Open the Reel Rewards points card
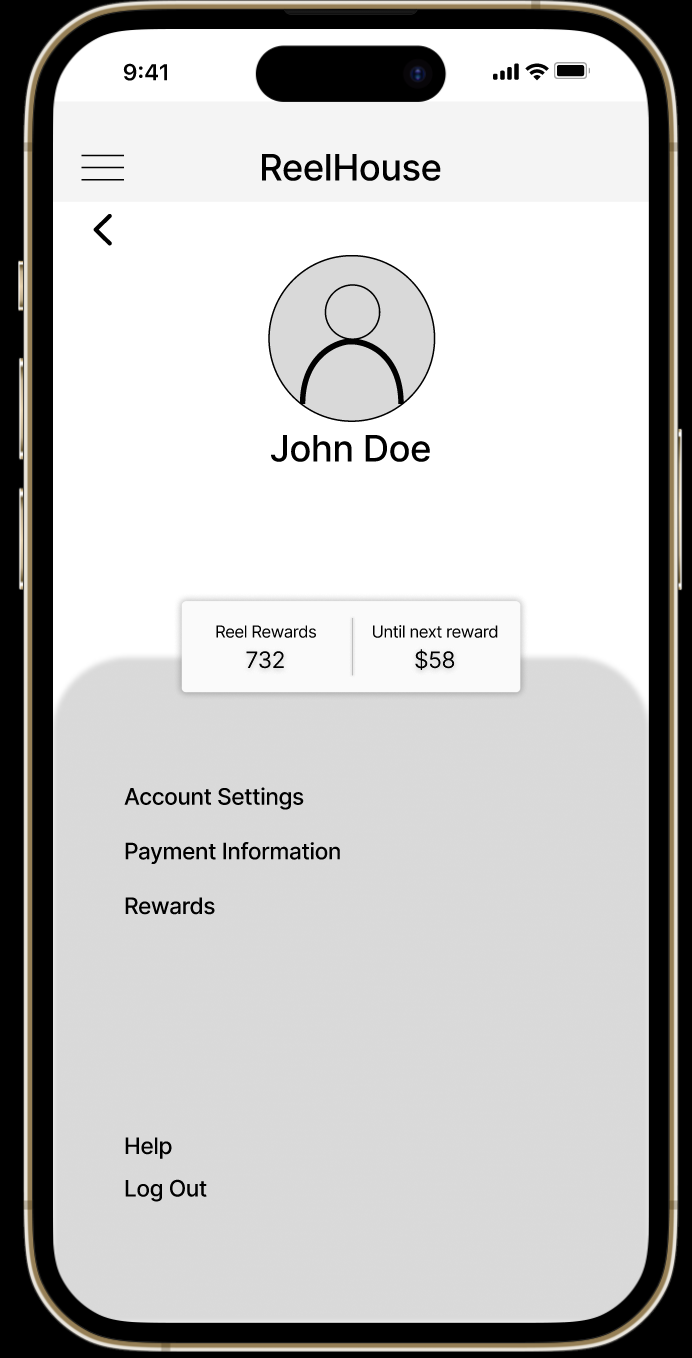 point(266,646)
